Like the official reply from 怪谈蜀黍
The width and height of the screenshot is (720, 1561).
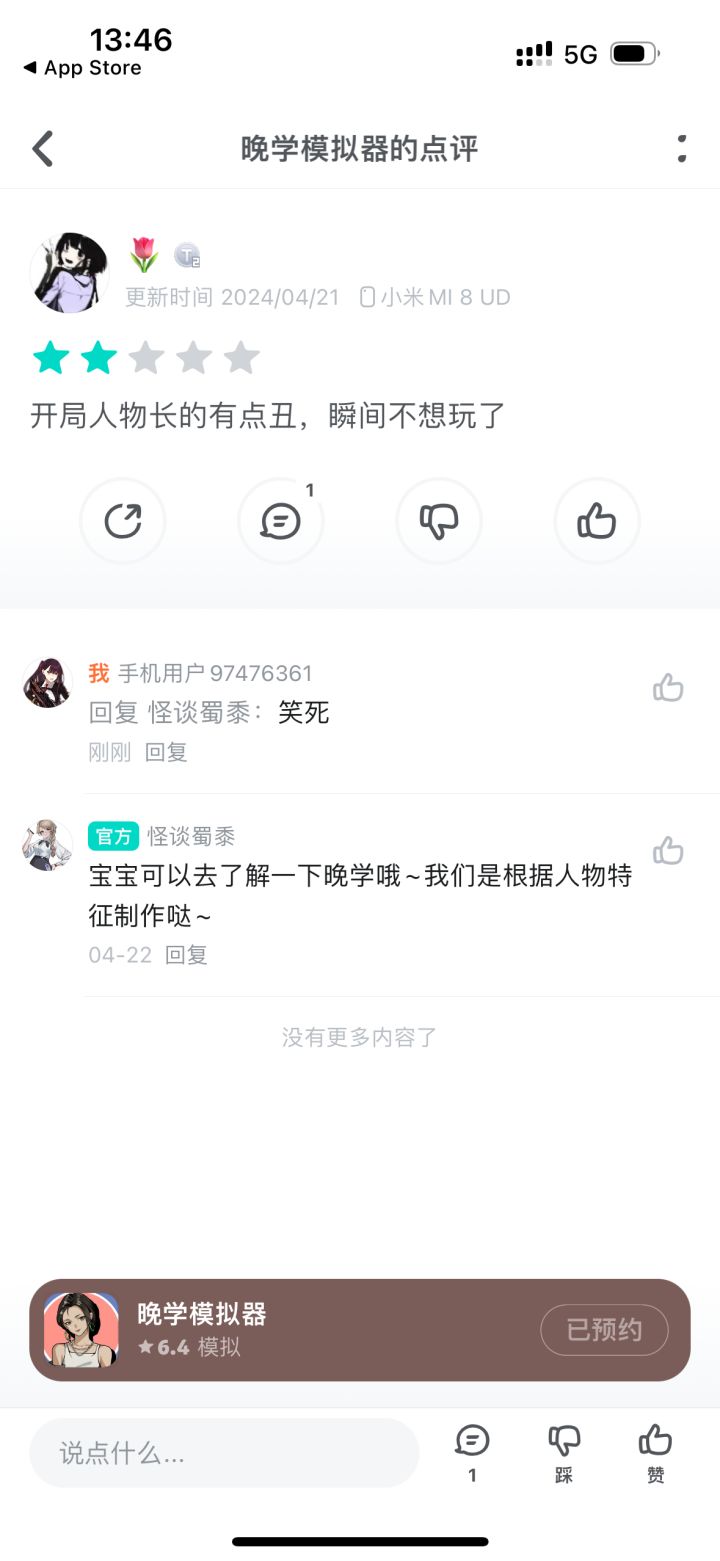point(668,851)
